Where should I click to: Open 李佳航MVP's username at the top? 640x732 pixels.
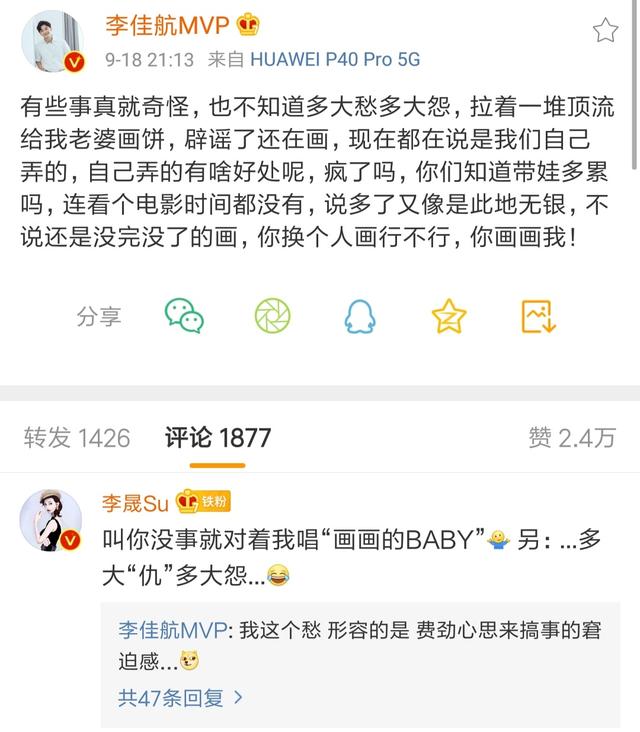(168, 25)
